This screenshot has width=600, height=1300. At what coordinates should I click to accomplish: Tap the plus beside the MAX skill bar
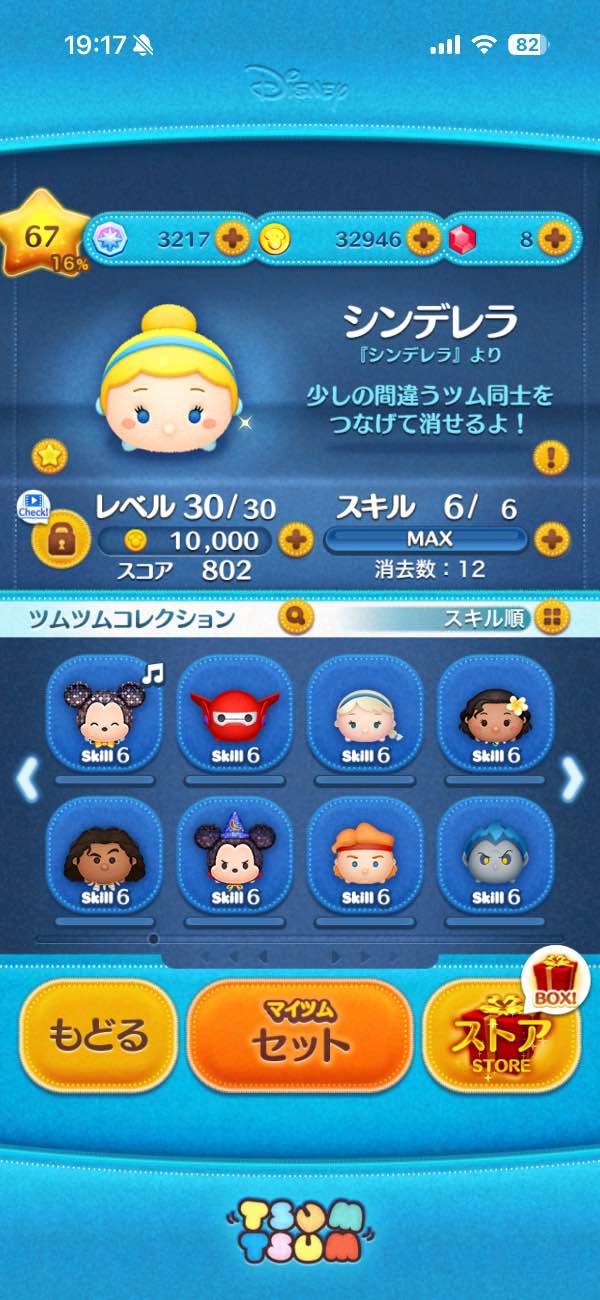pyautogui.click(x=550, y=540)
